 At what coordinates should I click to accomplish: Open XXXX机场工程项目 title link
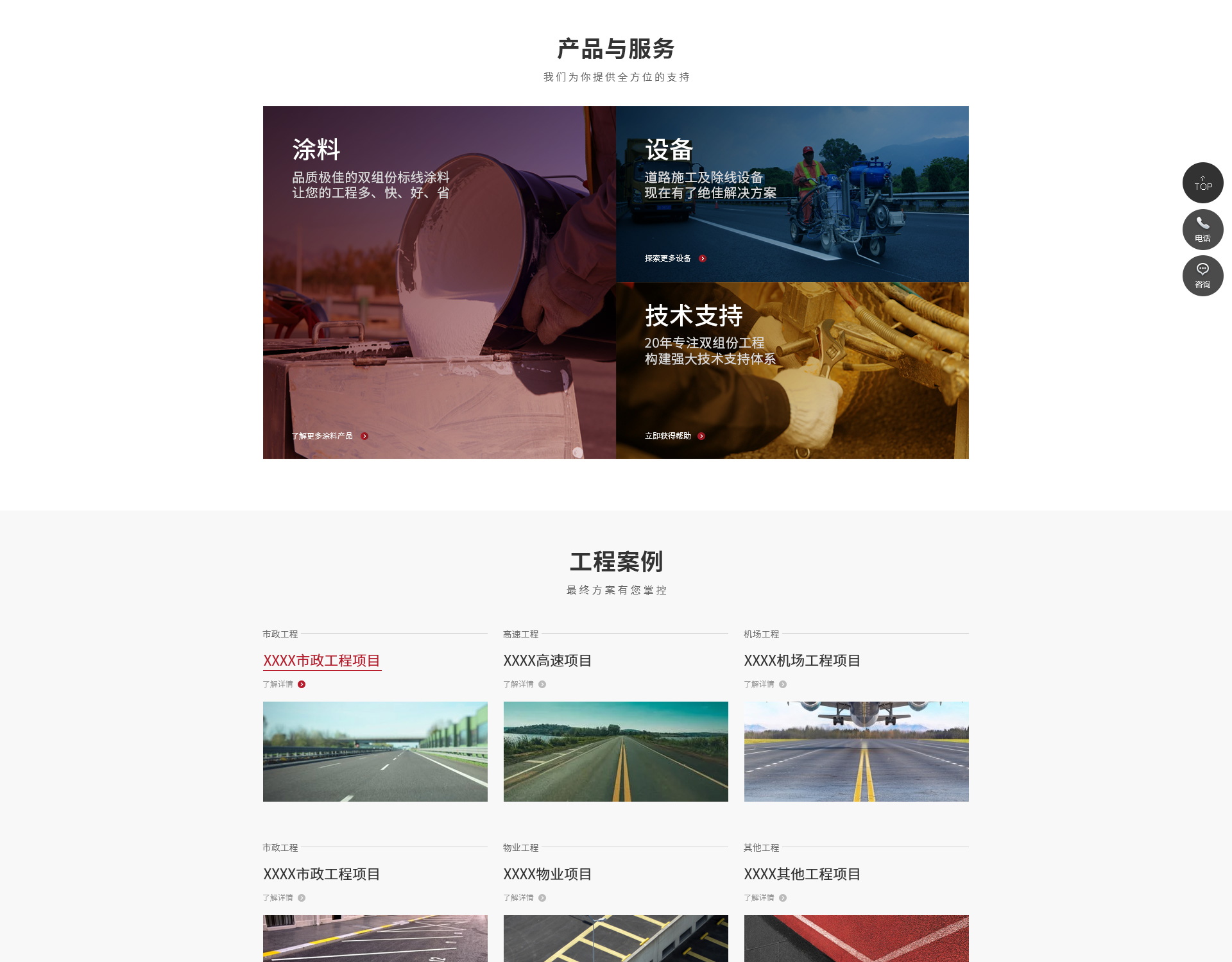[802, 661]
